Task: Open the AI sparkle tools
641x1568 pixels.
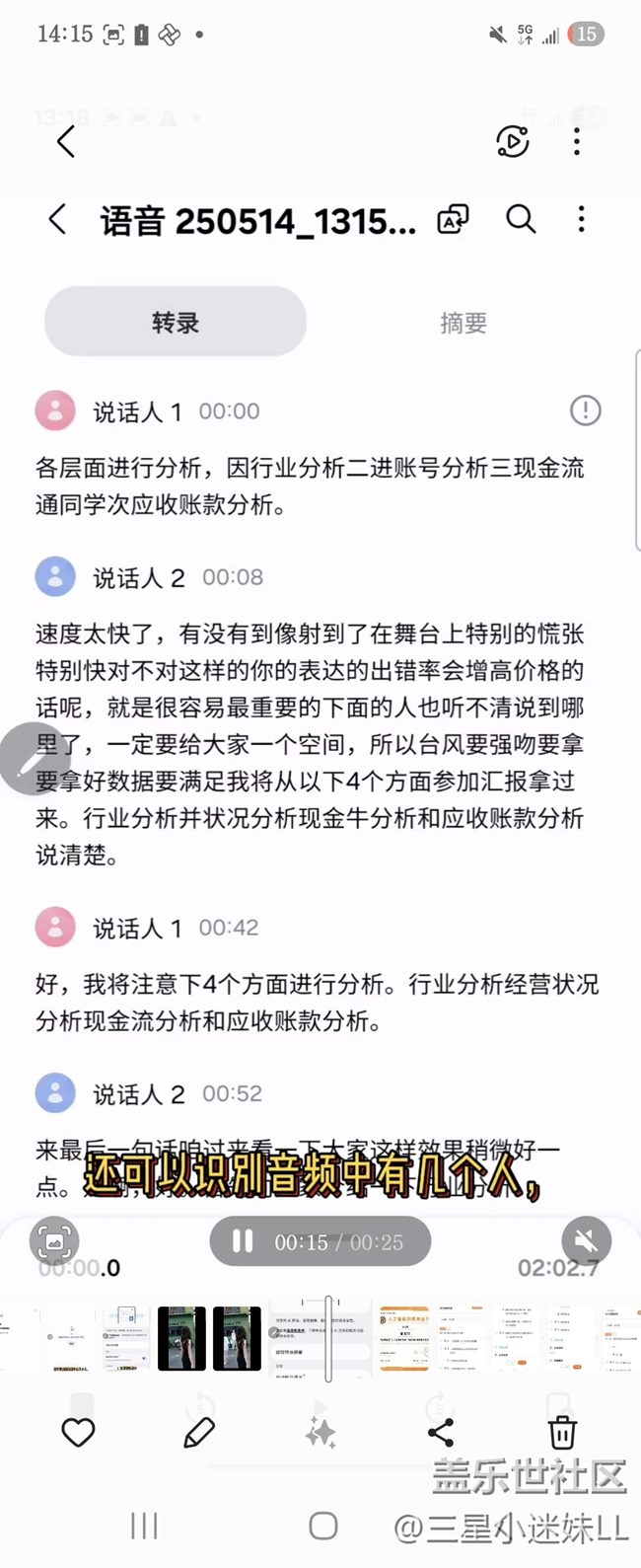Action: [320, 1432]
